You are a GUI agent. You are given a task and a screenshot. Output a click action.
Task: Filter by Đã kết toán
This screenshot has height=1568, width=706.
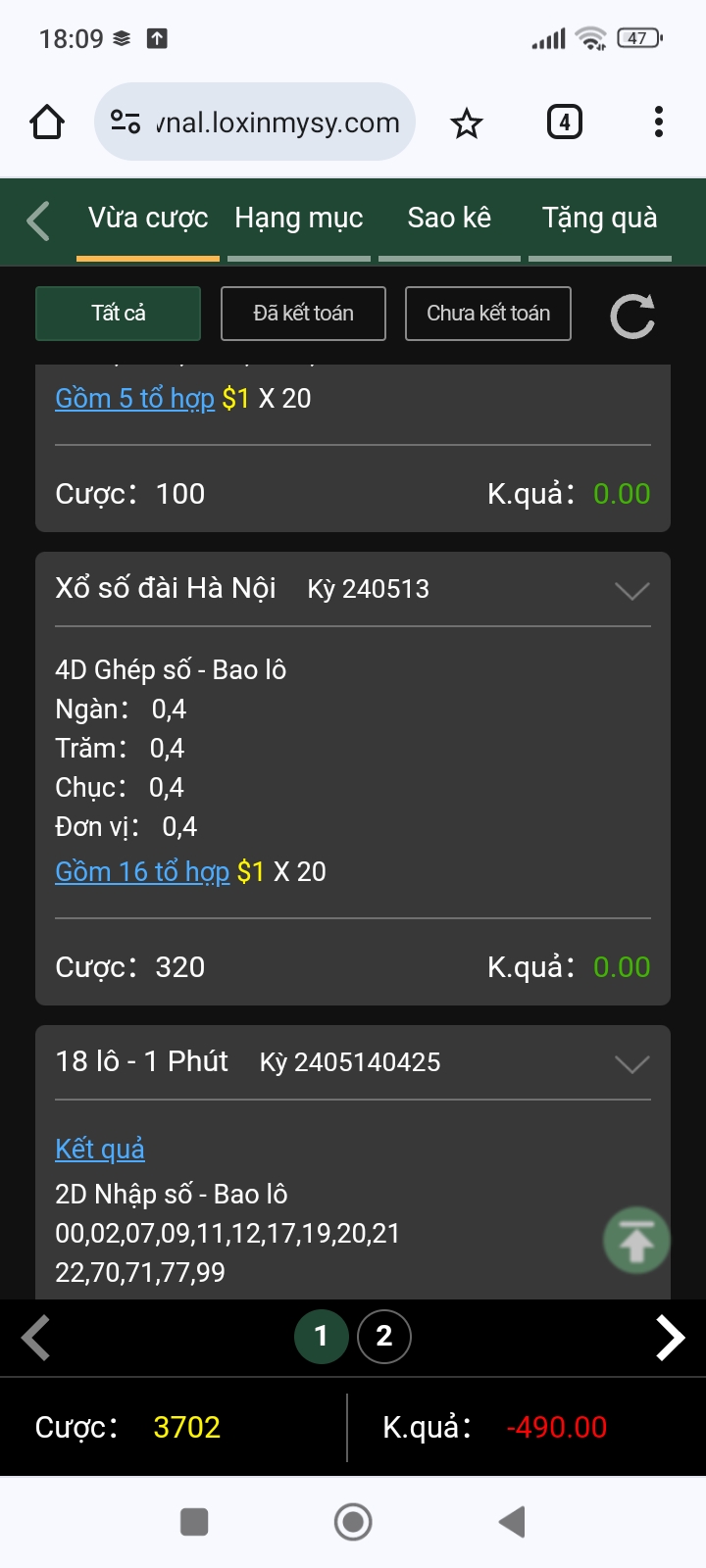(x=303, y=314)
